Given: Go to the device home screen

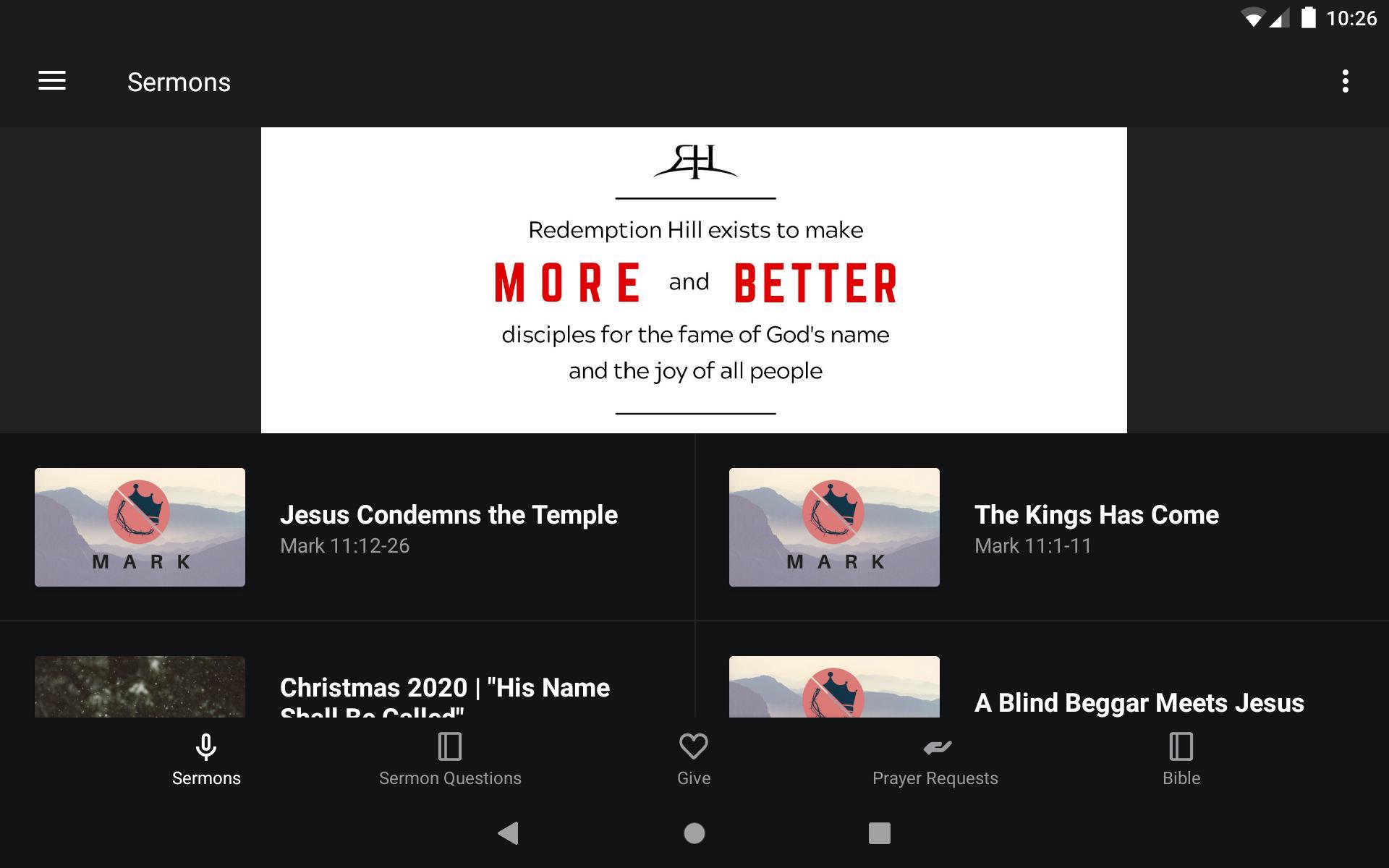Looking at the screenshot, I should (694, 833).
